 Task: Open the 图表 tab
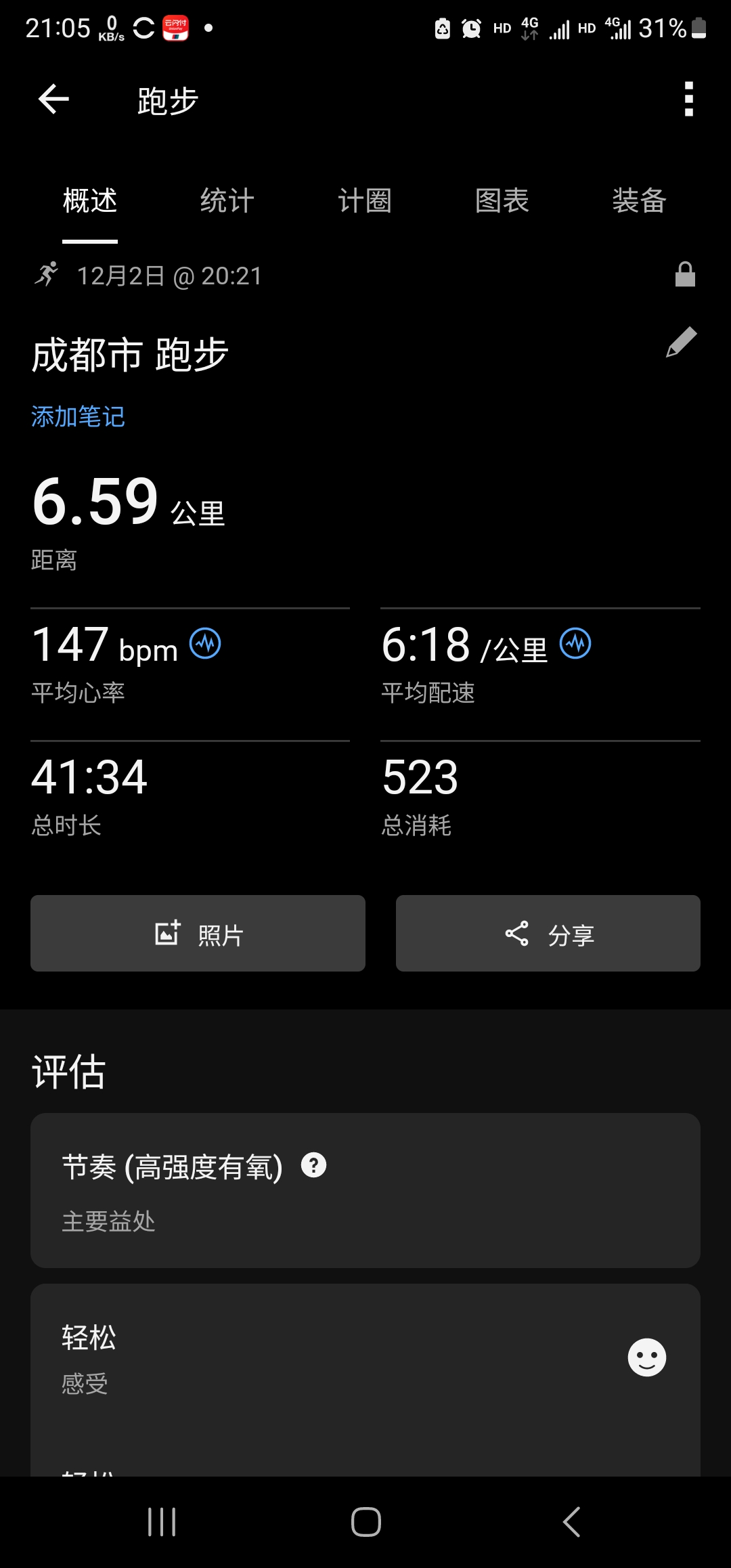coord(502,201)
